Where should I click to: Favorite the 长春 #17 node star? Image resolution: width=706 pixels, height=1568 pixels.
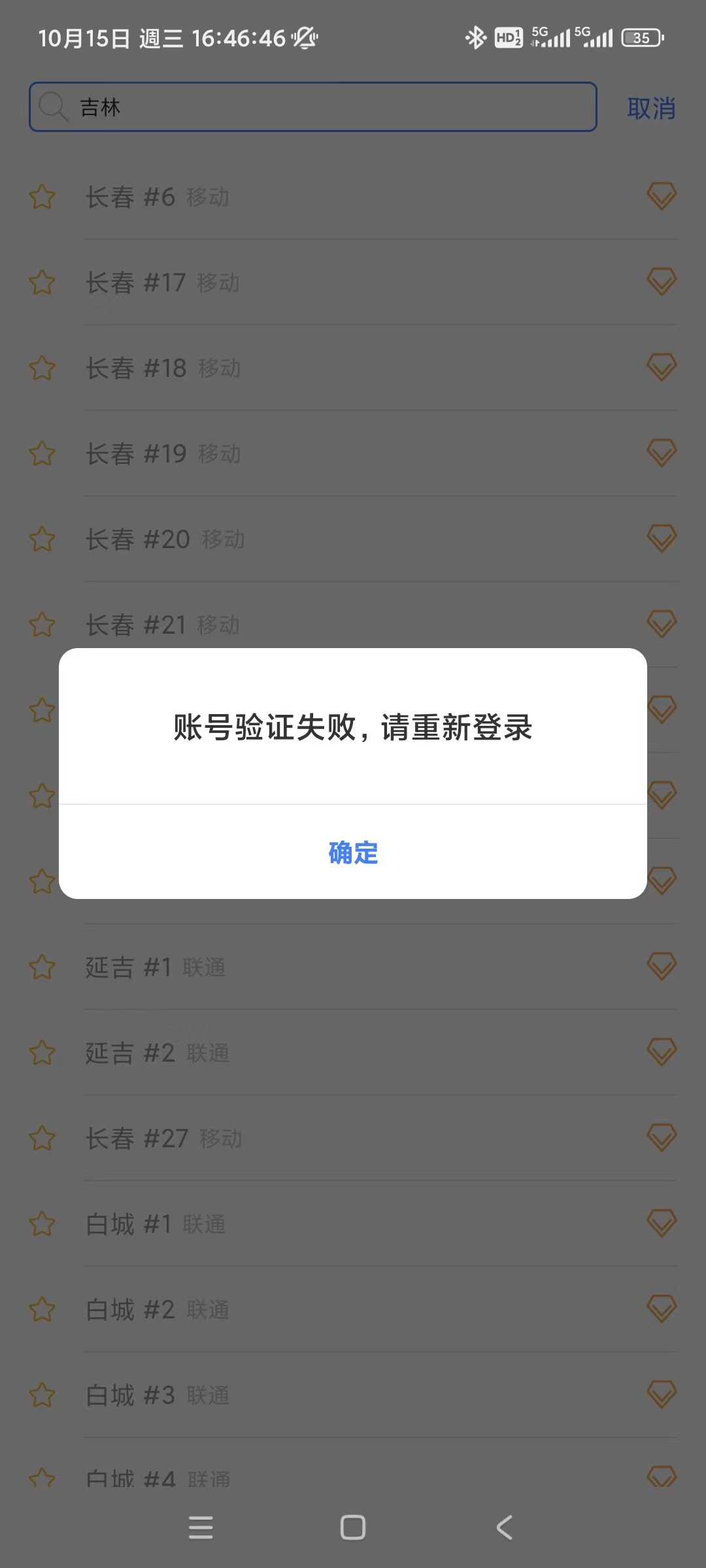click(x=42, y=282)
